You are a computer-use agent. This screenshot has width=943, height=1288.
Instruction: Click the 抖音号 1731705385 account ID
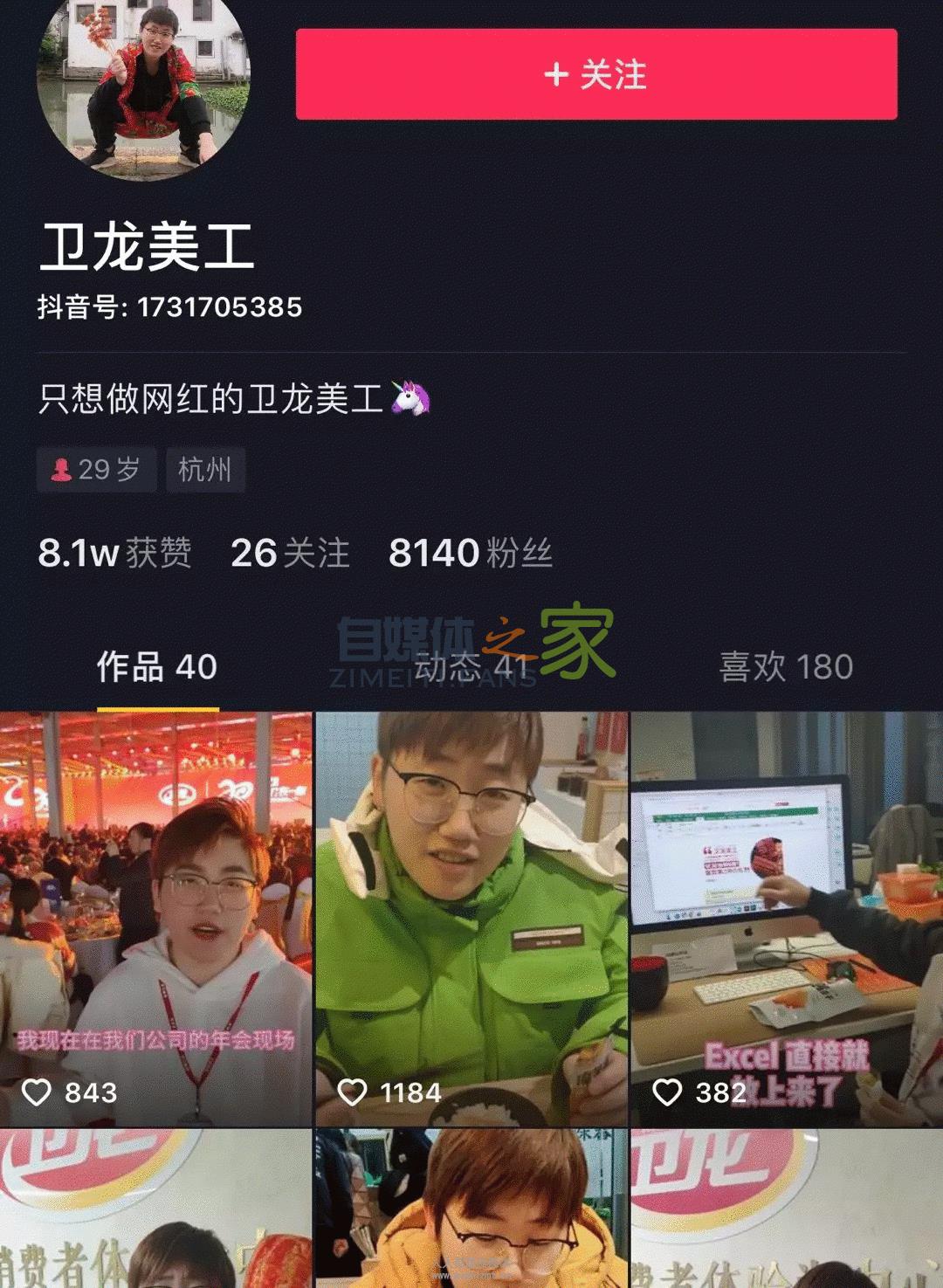click(x=170, y=307)
